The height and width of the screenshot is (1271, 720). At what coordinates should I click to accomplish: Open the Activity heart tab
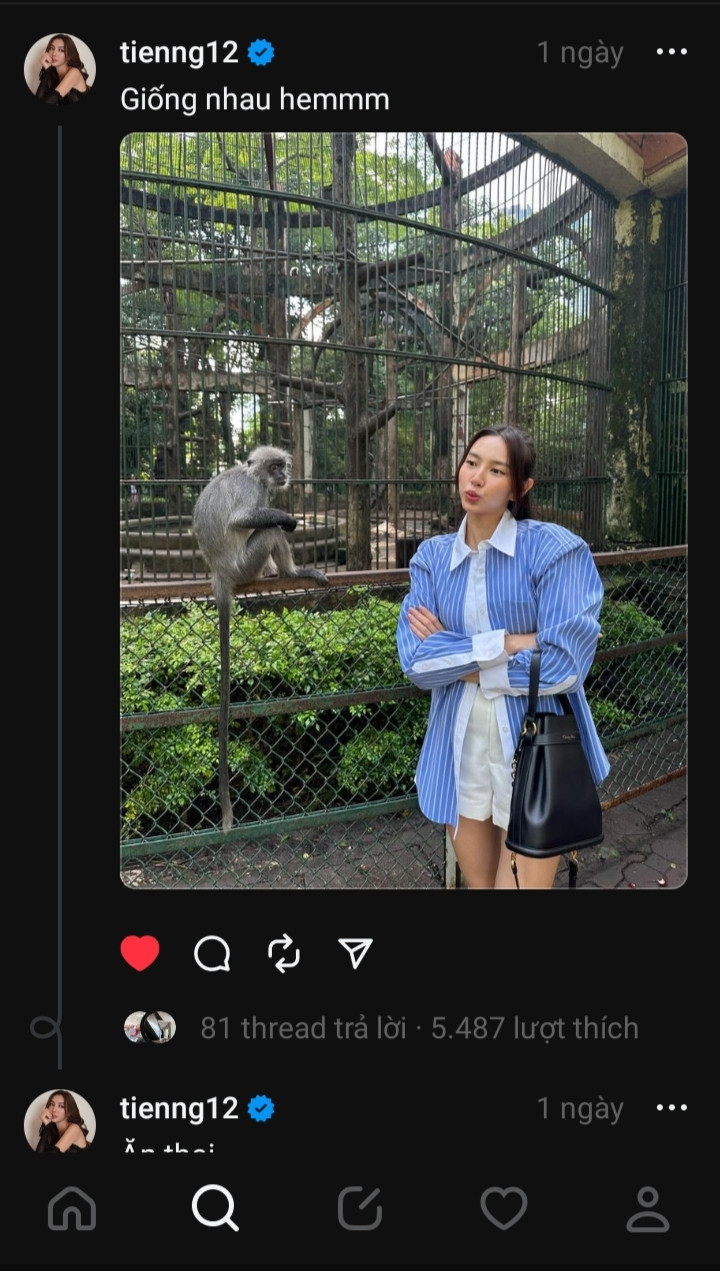click(504, 1208)
